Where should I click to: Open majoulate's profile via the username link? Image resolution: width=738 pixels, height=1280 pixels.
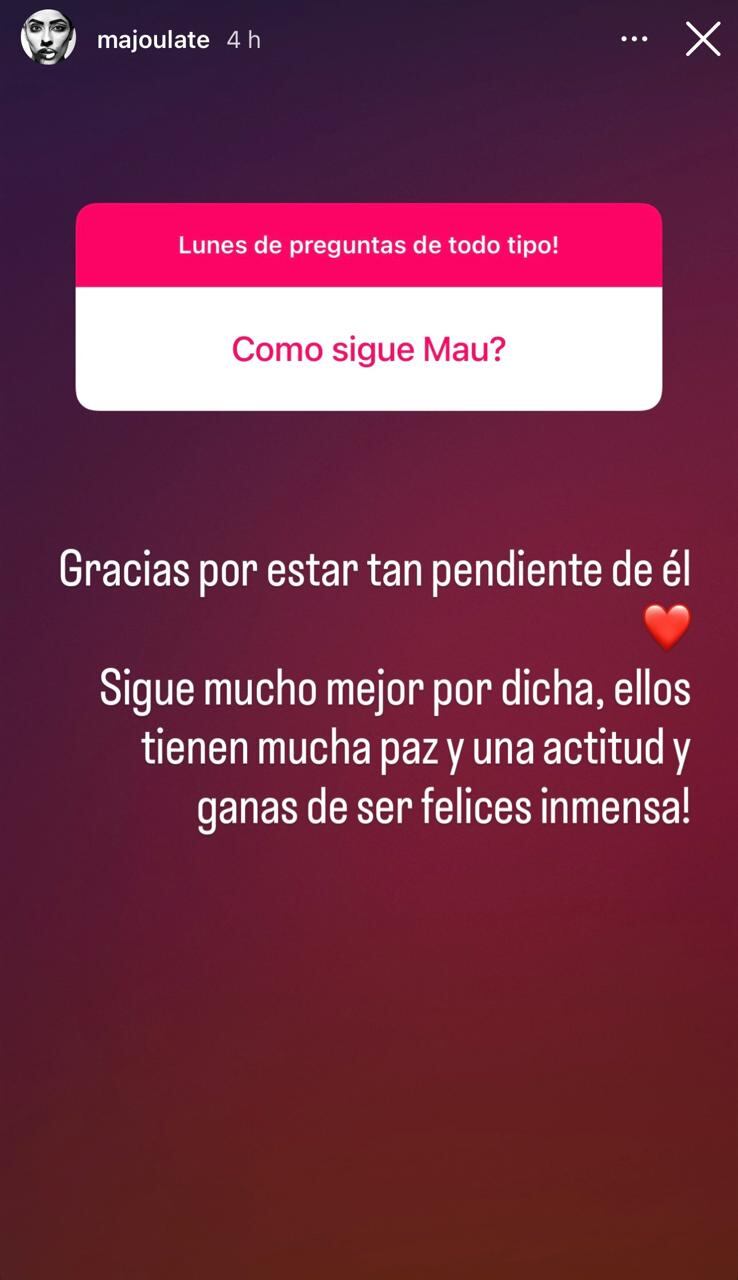coord(153,39)
